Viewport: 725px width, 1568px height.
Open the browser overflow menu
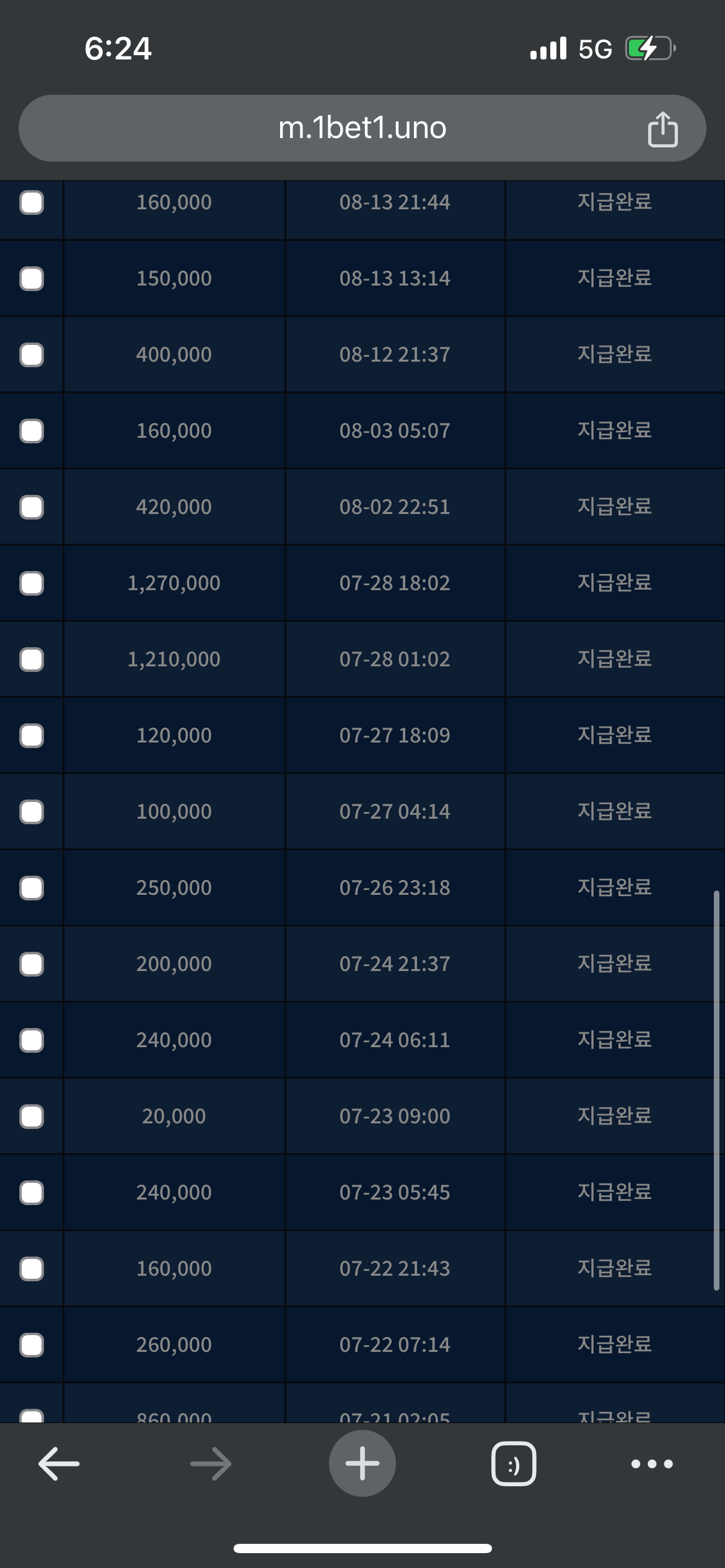652,1464
